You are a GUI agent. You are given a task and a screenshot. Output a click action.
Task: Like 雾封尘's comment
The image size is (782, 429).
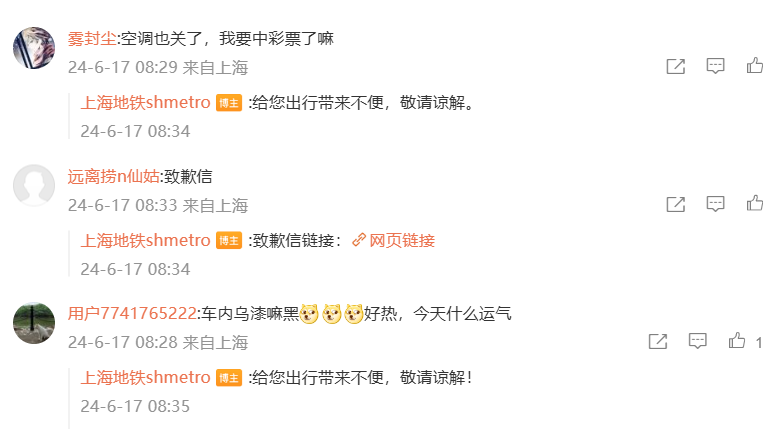coord(755,66)
